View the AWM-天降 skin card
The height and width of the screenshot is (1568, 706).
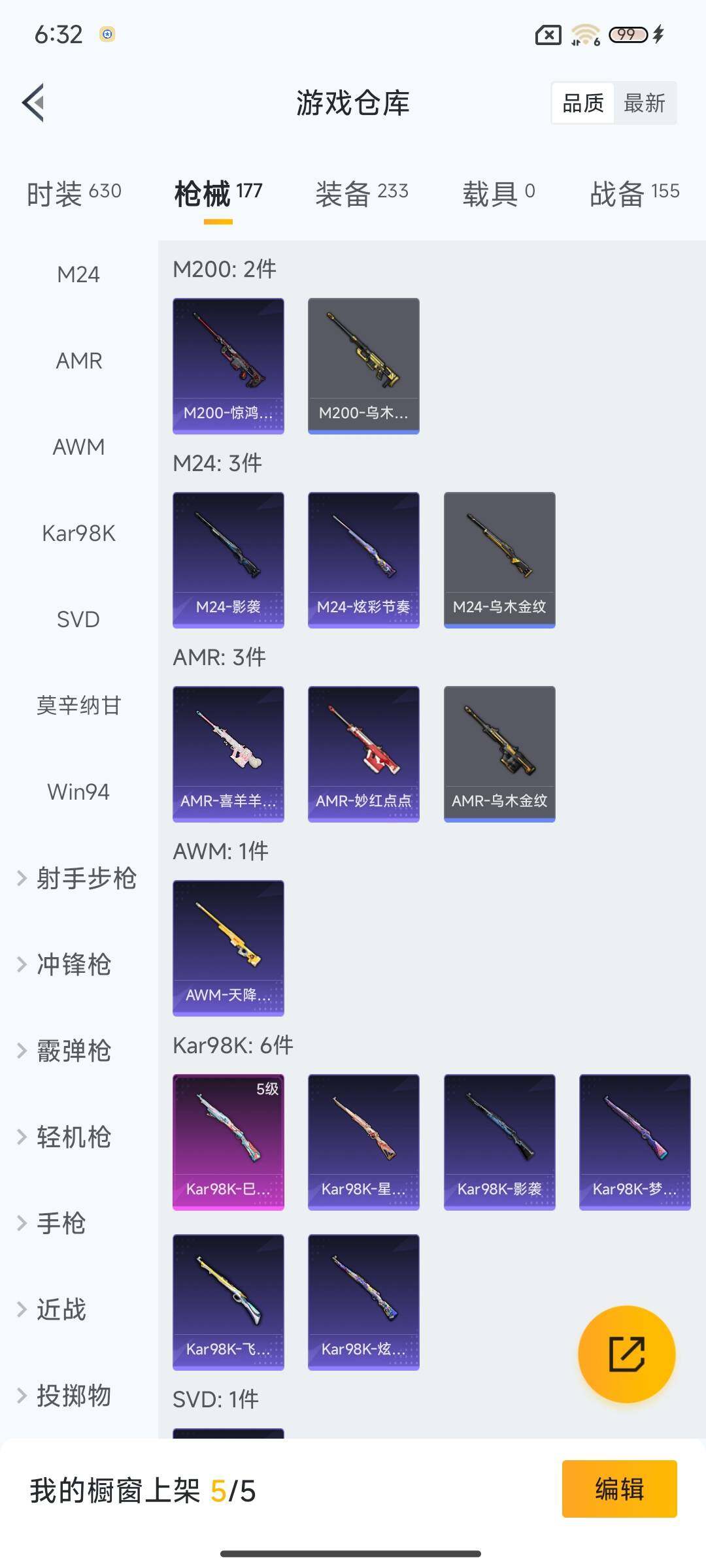pos(228,948)
